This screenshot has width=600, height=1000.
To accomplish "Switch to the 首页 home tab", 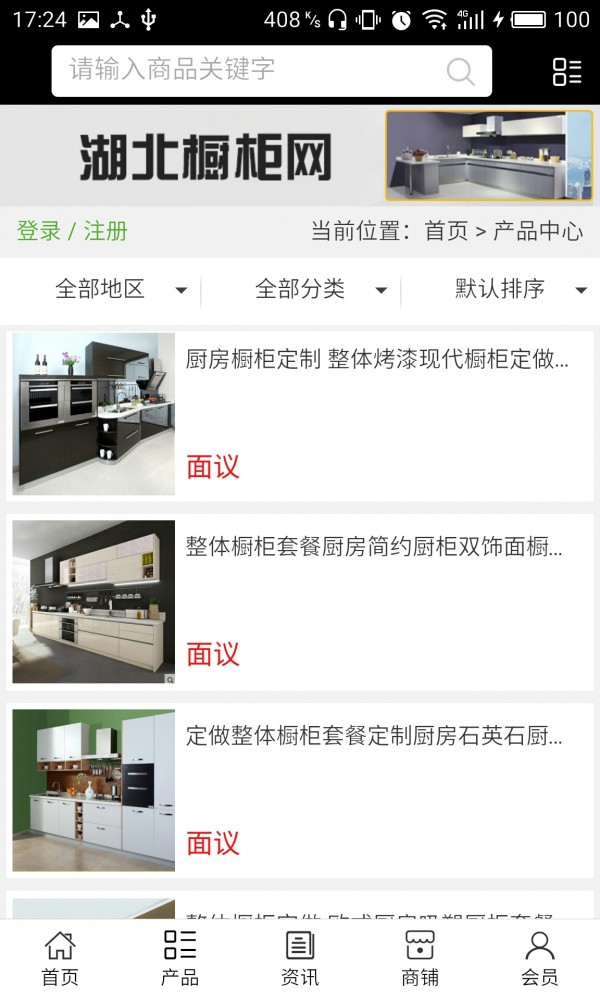I will [x=60, y=958].
